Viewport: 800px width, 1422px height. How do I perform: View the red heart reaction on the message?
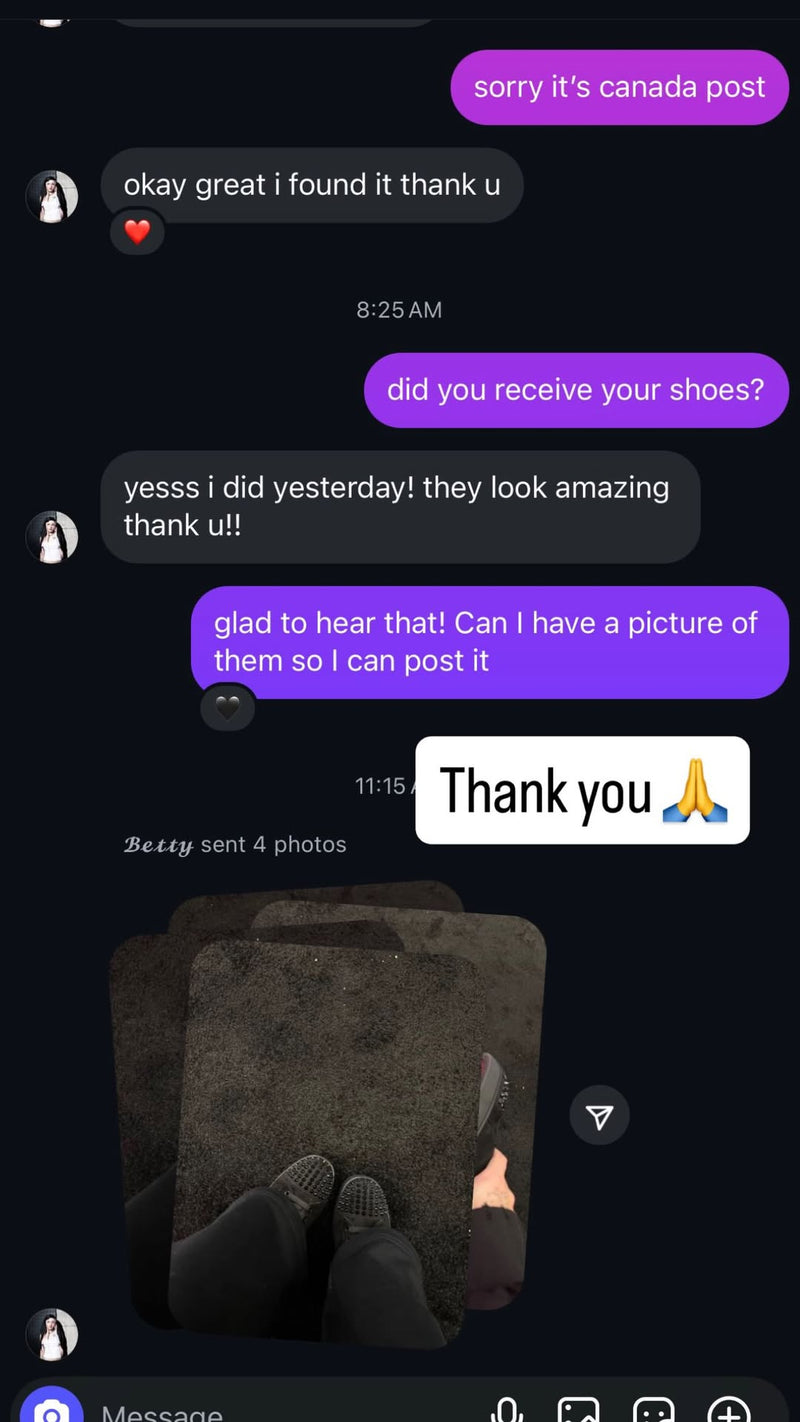137,232
